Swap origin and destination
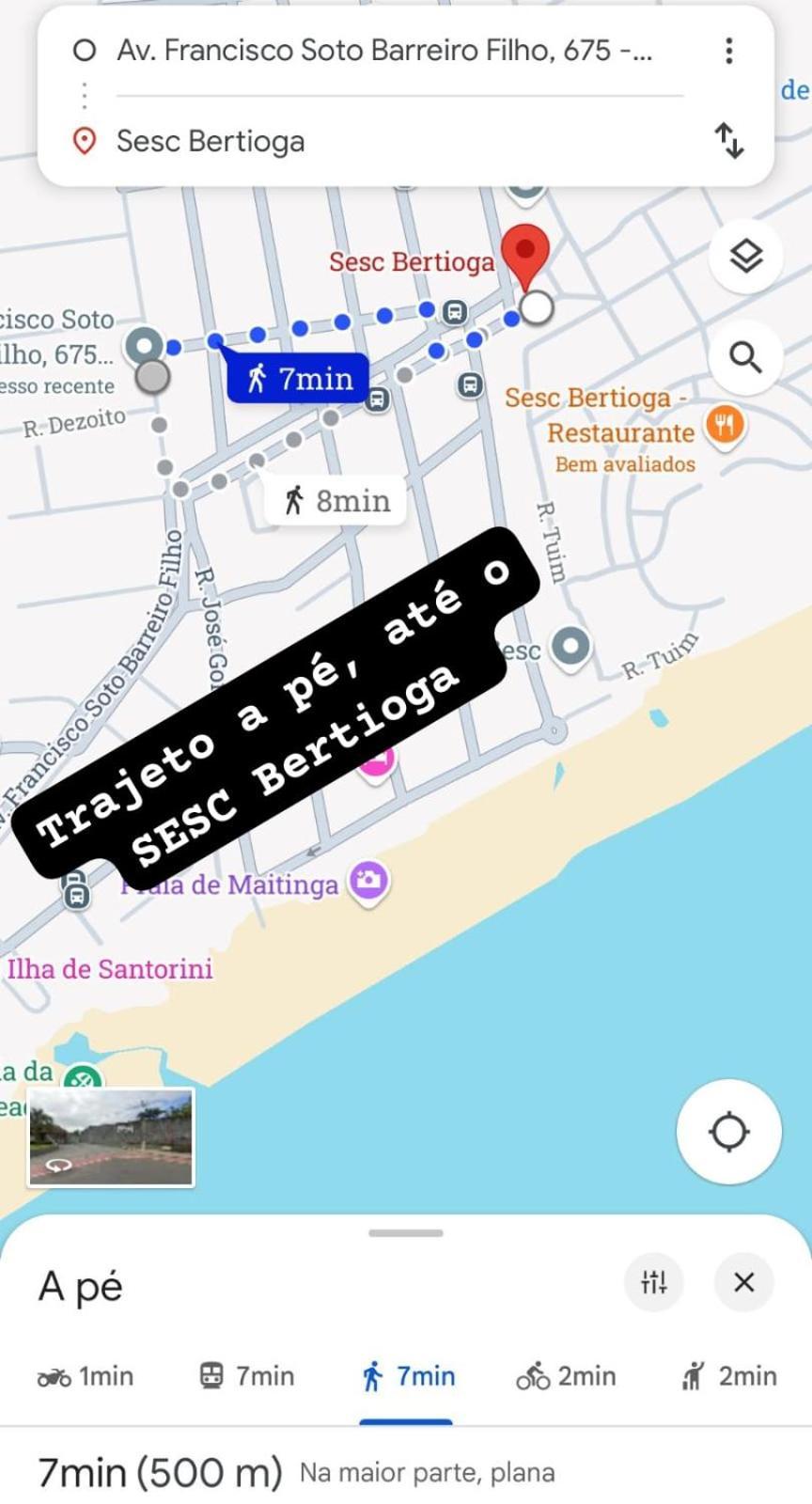Screen dimensions: 812x1504 pyautogui.click(x=728, y=141)
